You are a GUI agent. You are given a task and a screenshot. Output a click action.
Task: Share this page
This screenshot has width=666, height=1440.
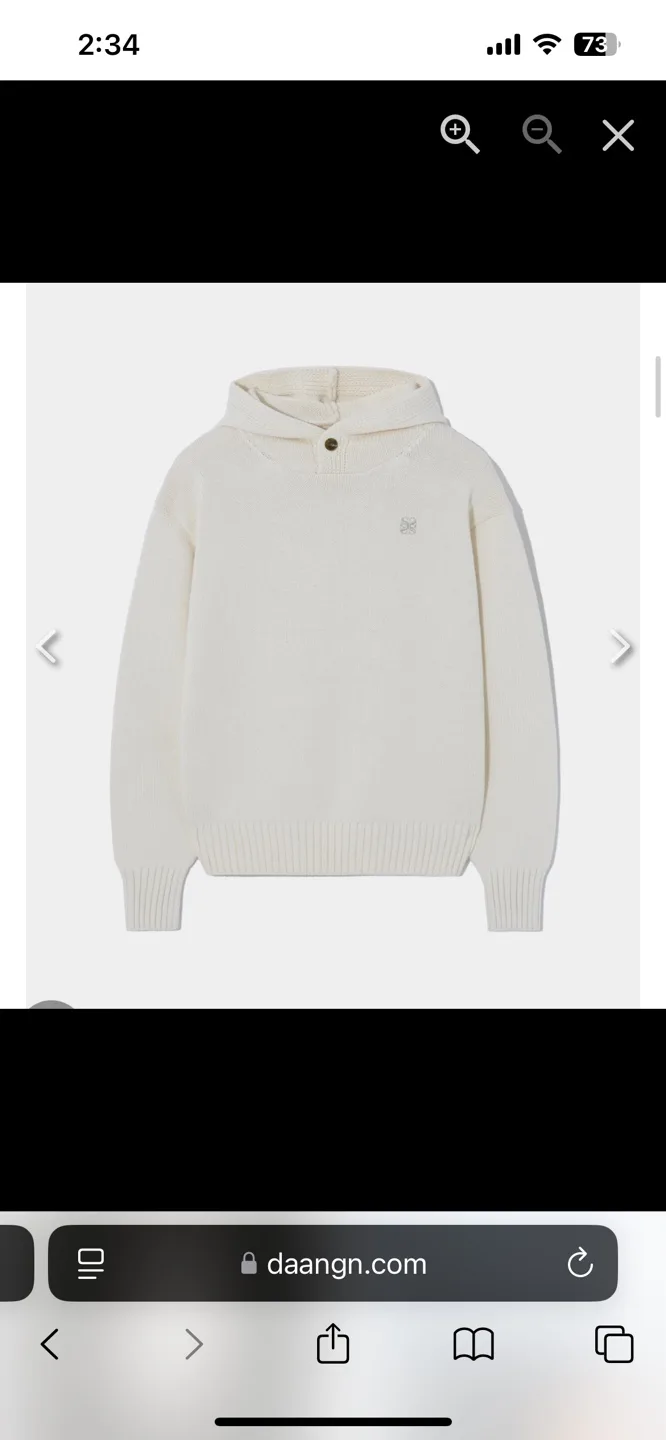point(333,1344)
